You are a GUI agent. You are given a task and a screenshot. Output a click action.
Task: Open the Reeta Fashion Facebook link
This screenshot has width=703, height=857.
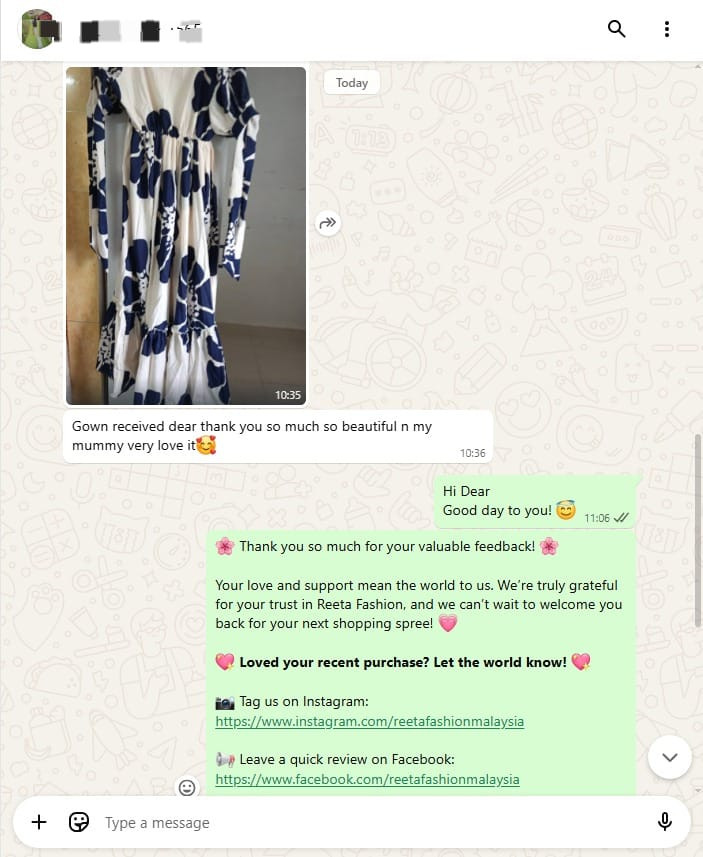[x=367, y=779]
